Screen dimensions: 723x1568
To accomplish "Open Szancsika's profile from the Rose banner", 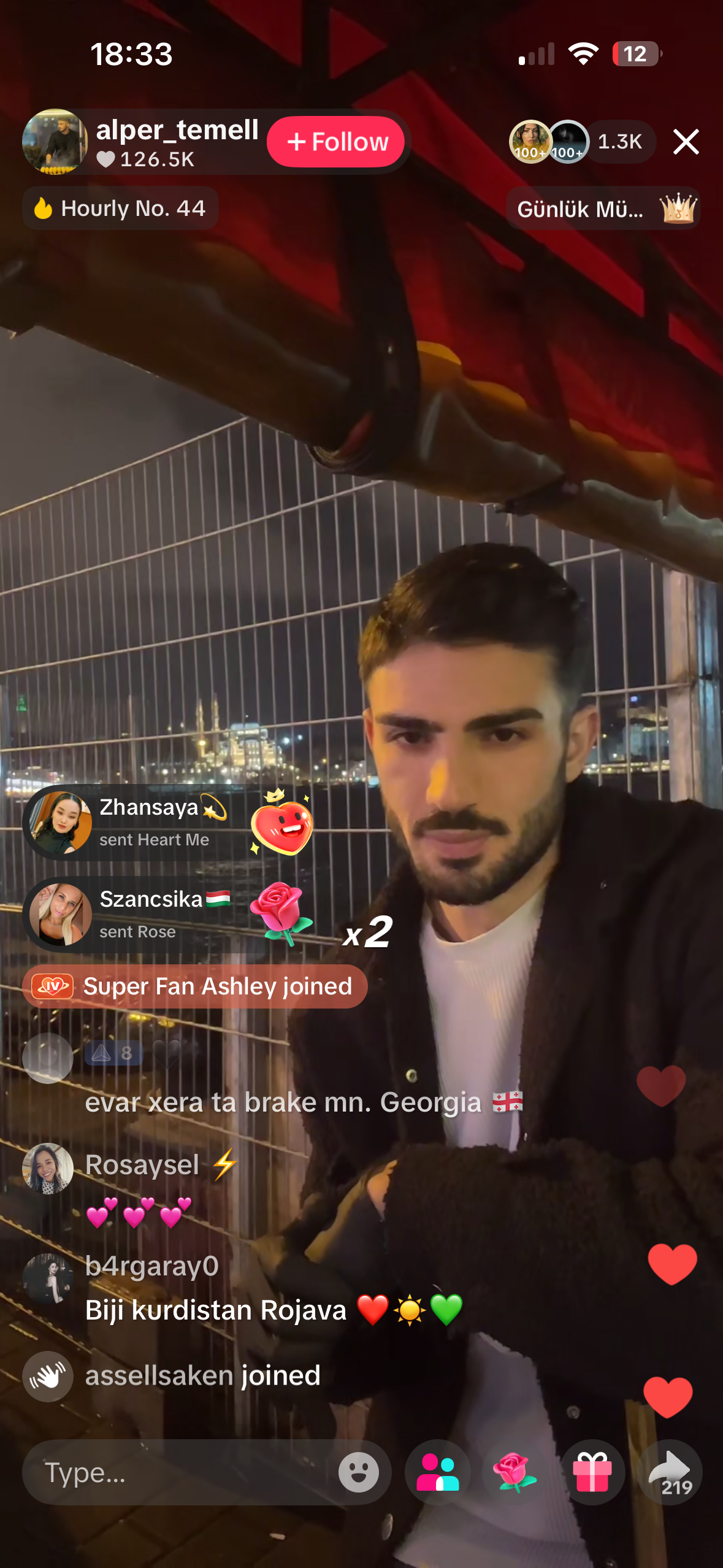I will [60, 915].
